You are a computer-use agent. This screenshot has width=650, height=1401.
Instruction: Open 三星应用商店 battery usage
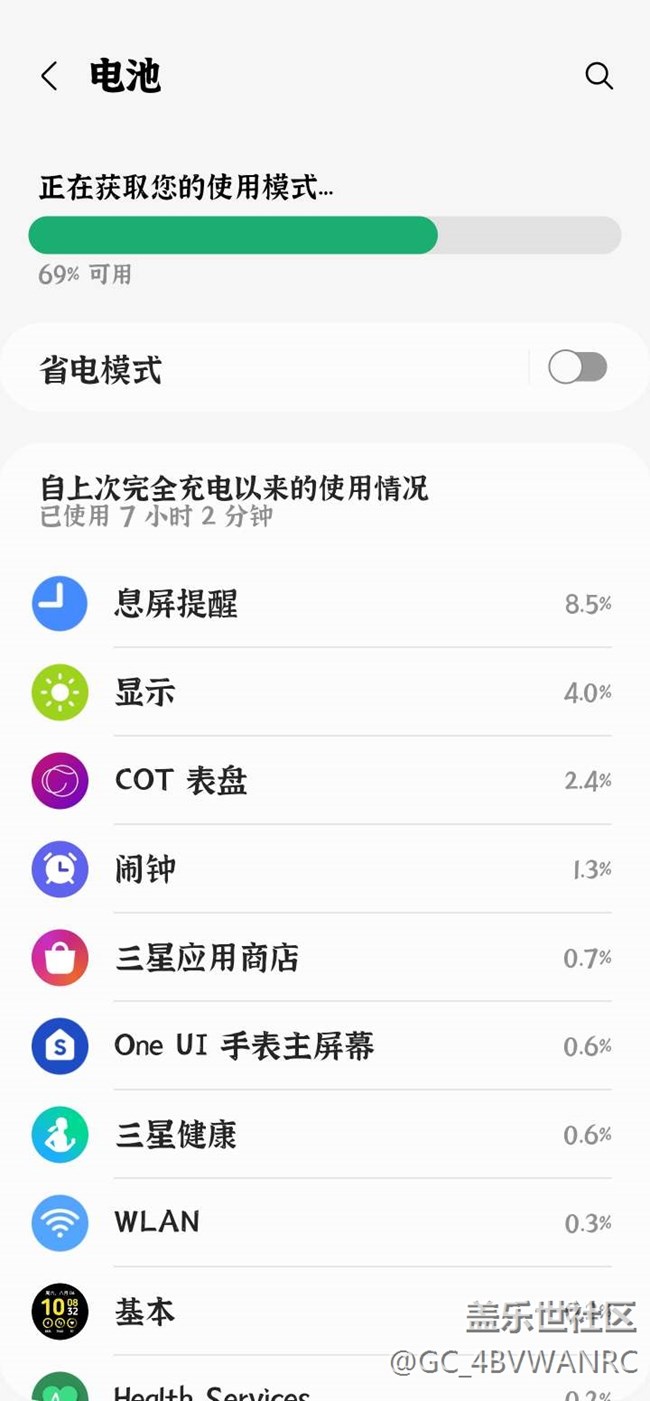click(320, 958)
